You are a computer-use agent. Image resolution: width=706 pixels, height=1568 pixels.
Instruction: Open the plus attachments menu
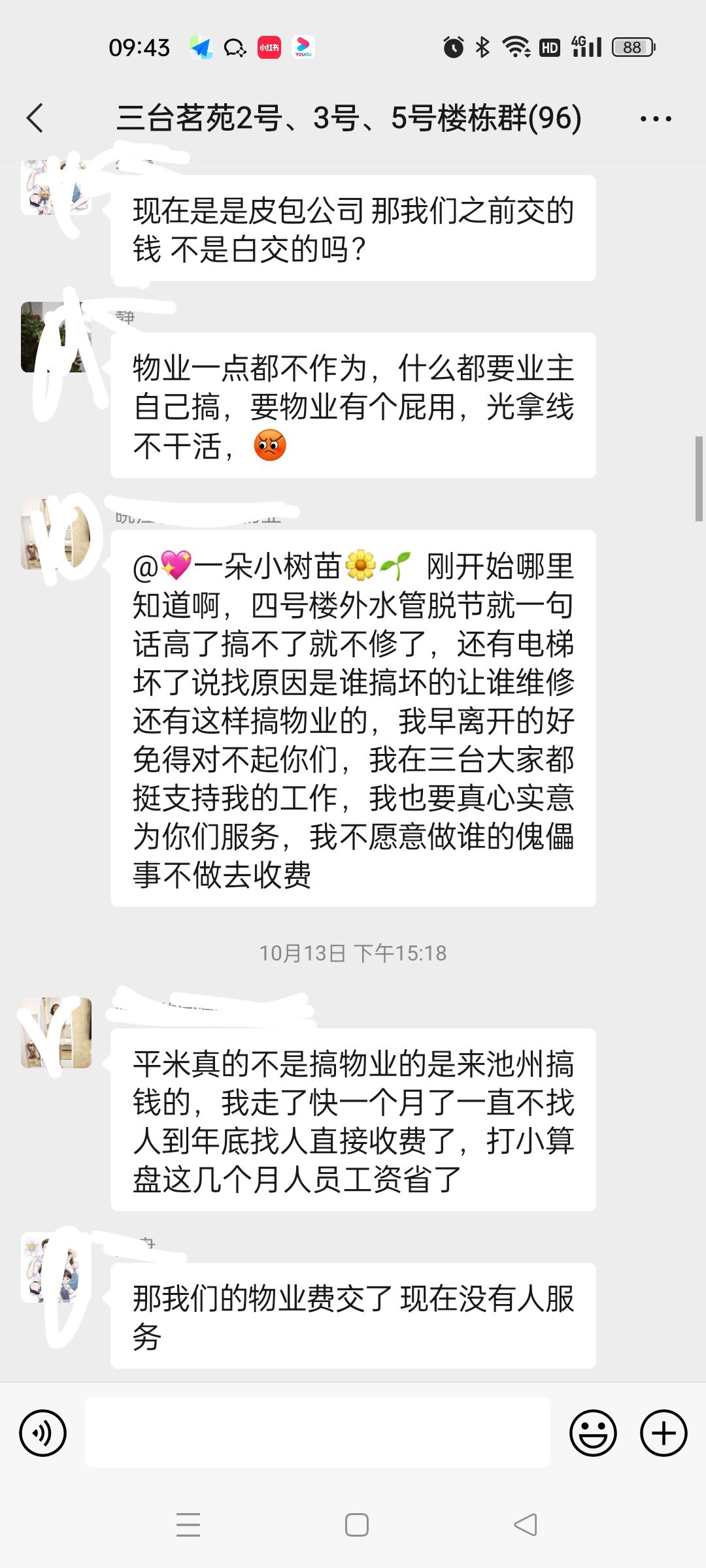(663, 1433)
